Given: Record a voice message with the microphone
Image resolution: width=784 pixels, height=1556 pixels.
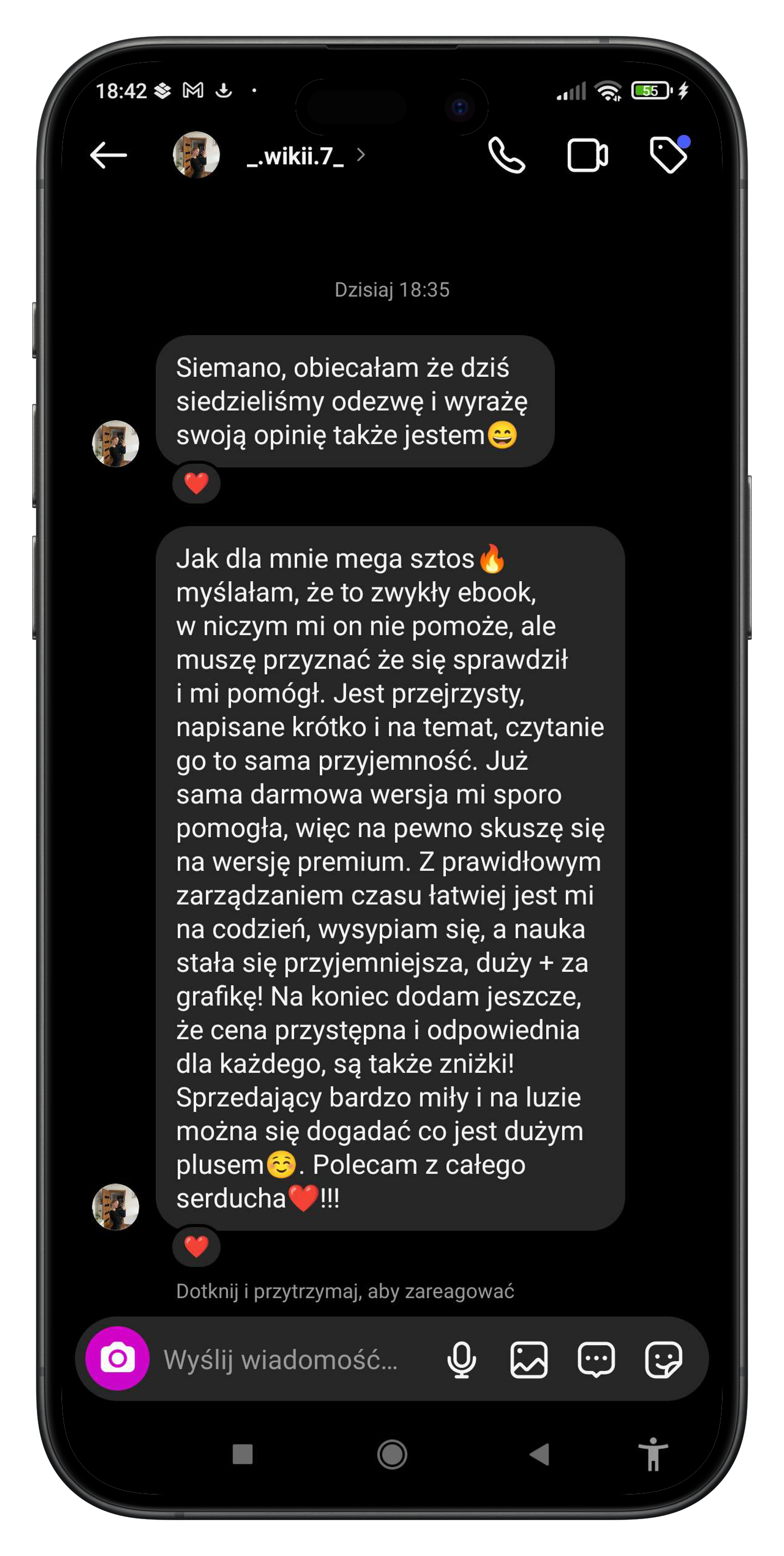Looking at the screenshot, I should [462, 1360].
